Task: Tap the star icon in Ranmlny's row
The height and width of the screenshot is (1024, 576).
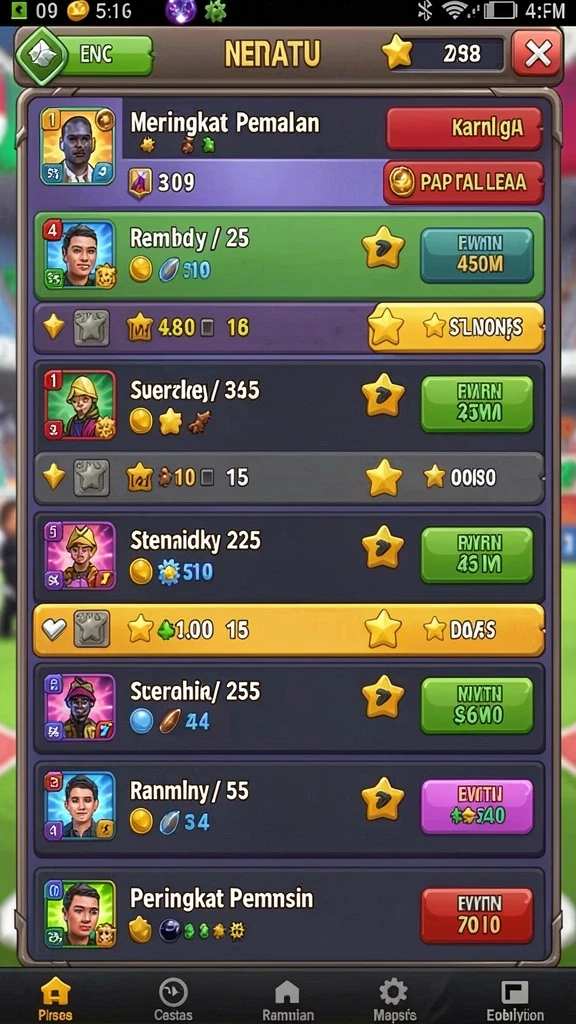Action: 383,798
